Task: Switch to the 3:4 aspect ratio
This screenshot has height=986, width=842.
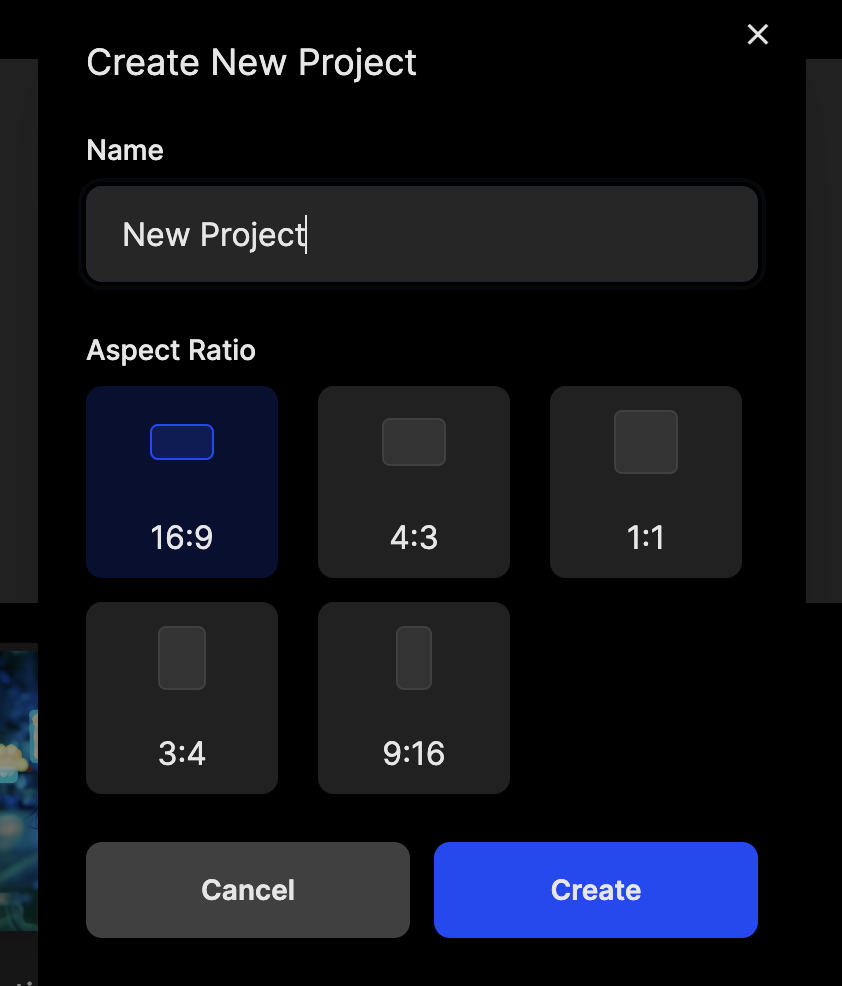Action: coord(181,698)
